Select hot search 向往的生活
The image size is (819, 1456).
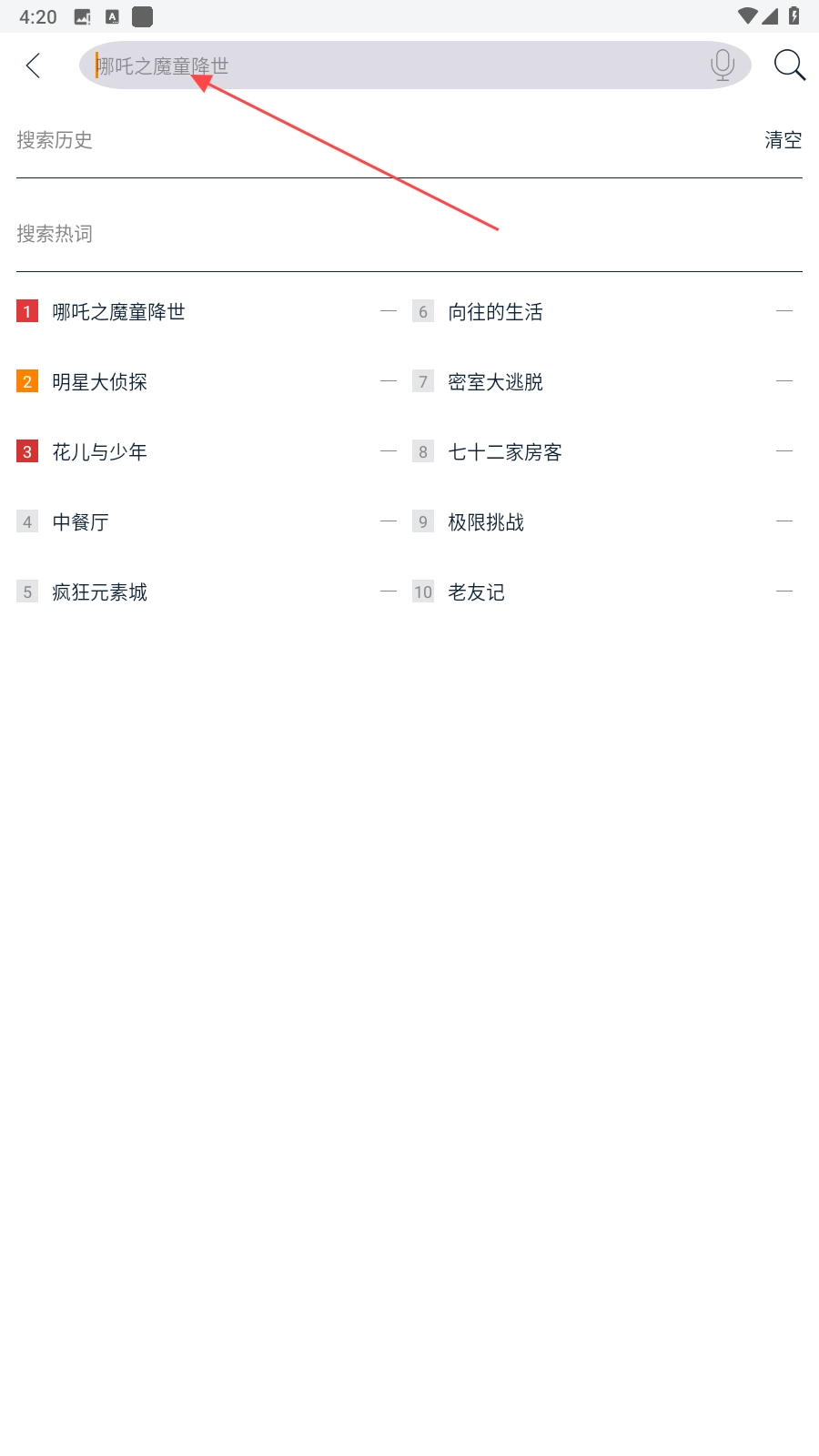point(496,312)
